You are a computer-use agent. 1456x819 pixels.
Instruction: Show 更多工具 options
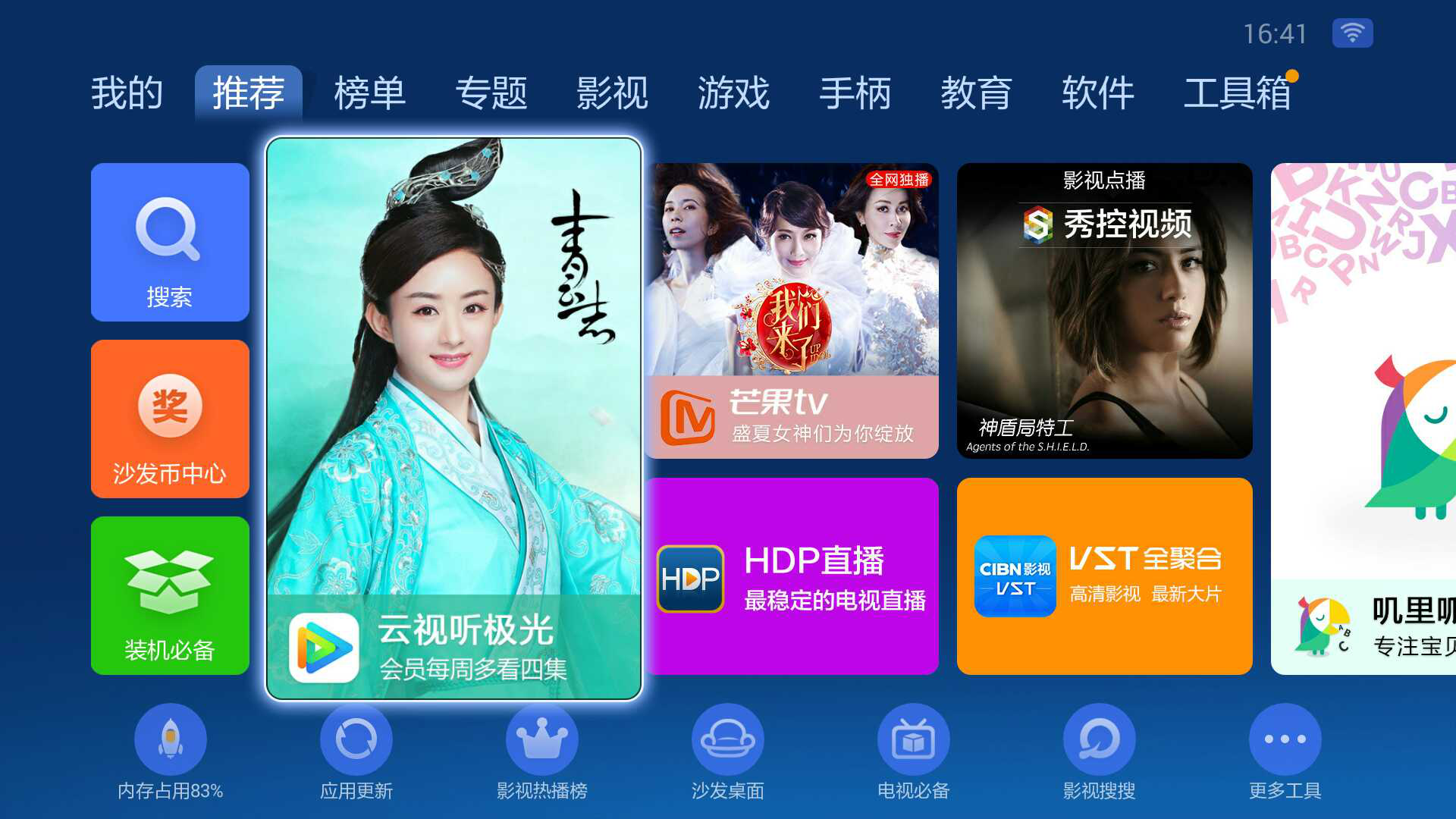1285,739
